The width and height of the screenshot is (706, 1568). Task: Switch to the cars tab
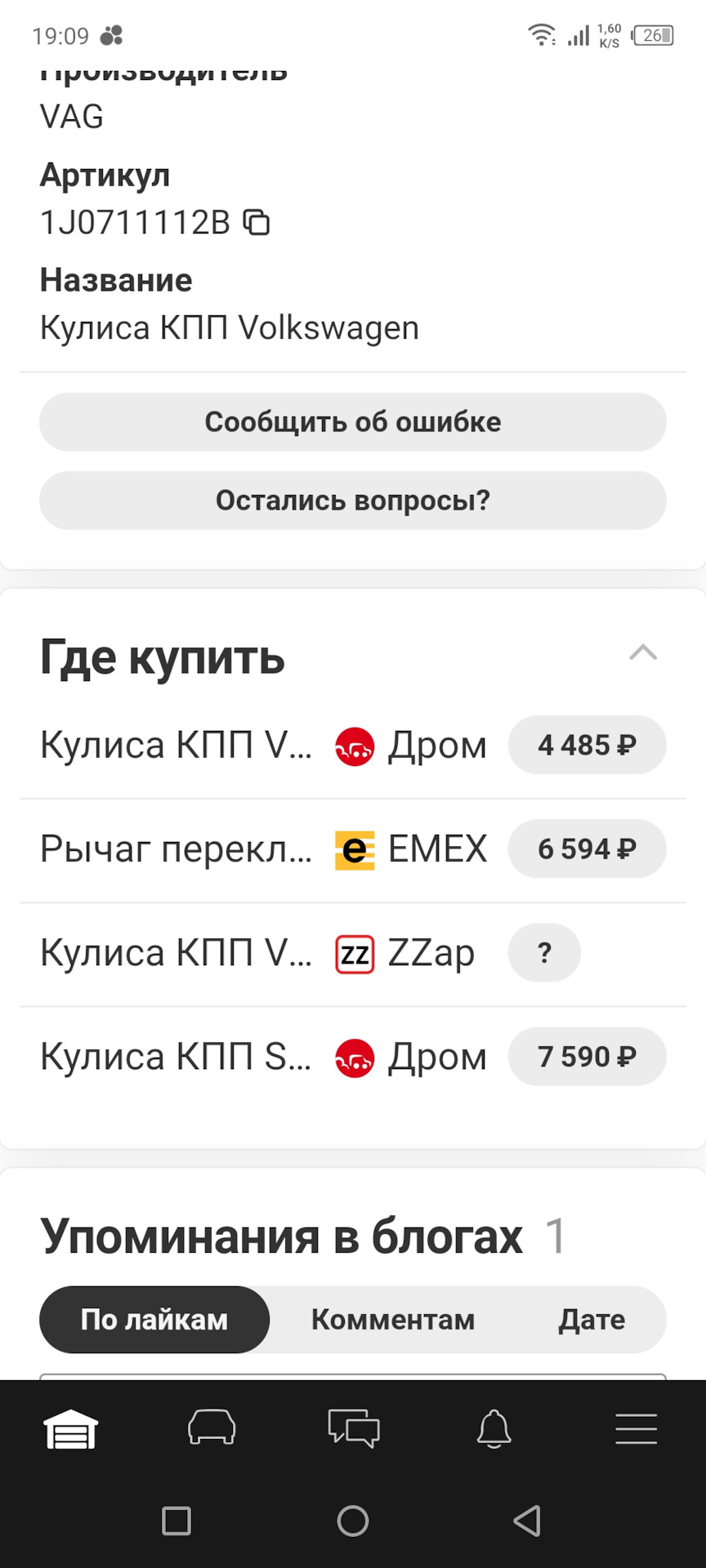pos(212,1429)
